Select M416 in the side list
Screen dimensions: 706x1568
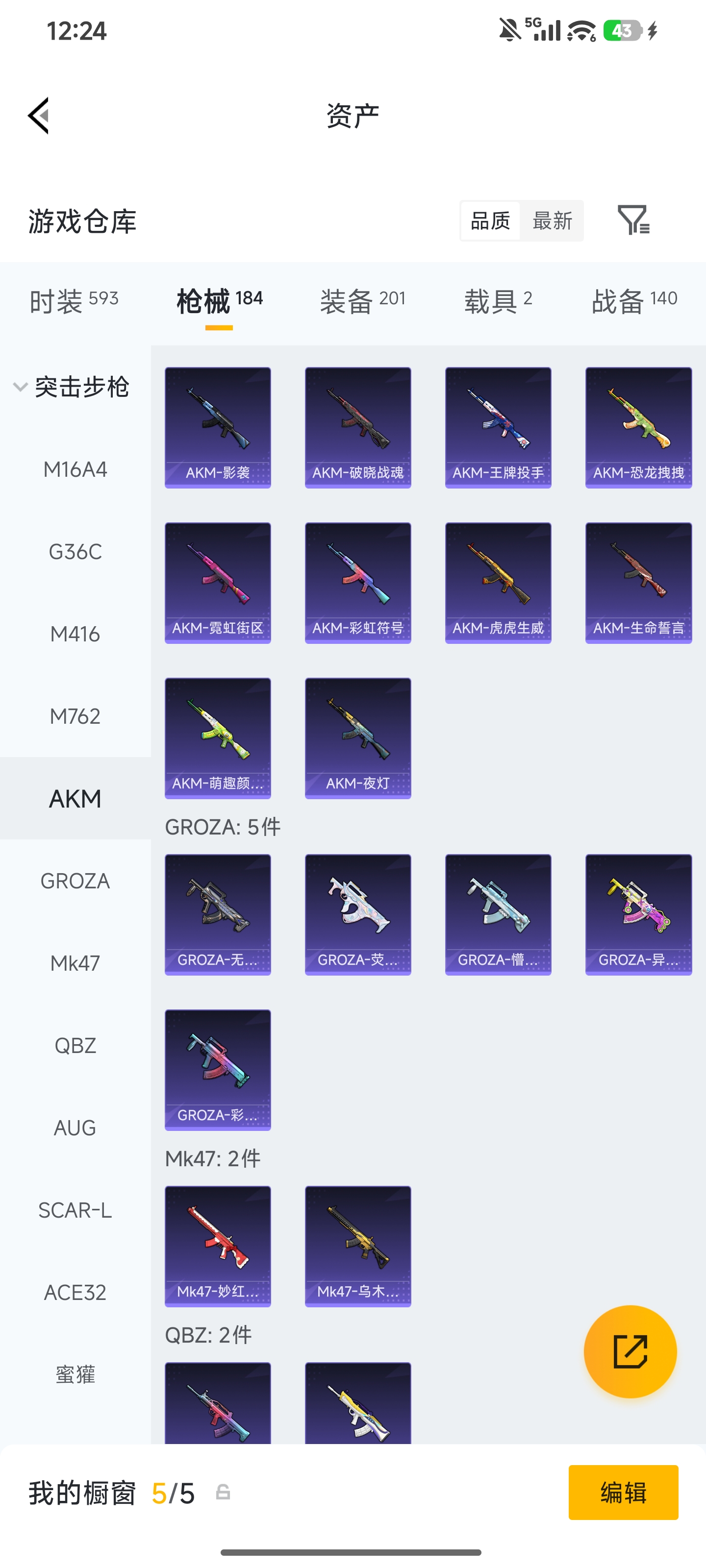(x=75, y=634)
